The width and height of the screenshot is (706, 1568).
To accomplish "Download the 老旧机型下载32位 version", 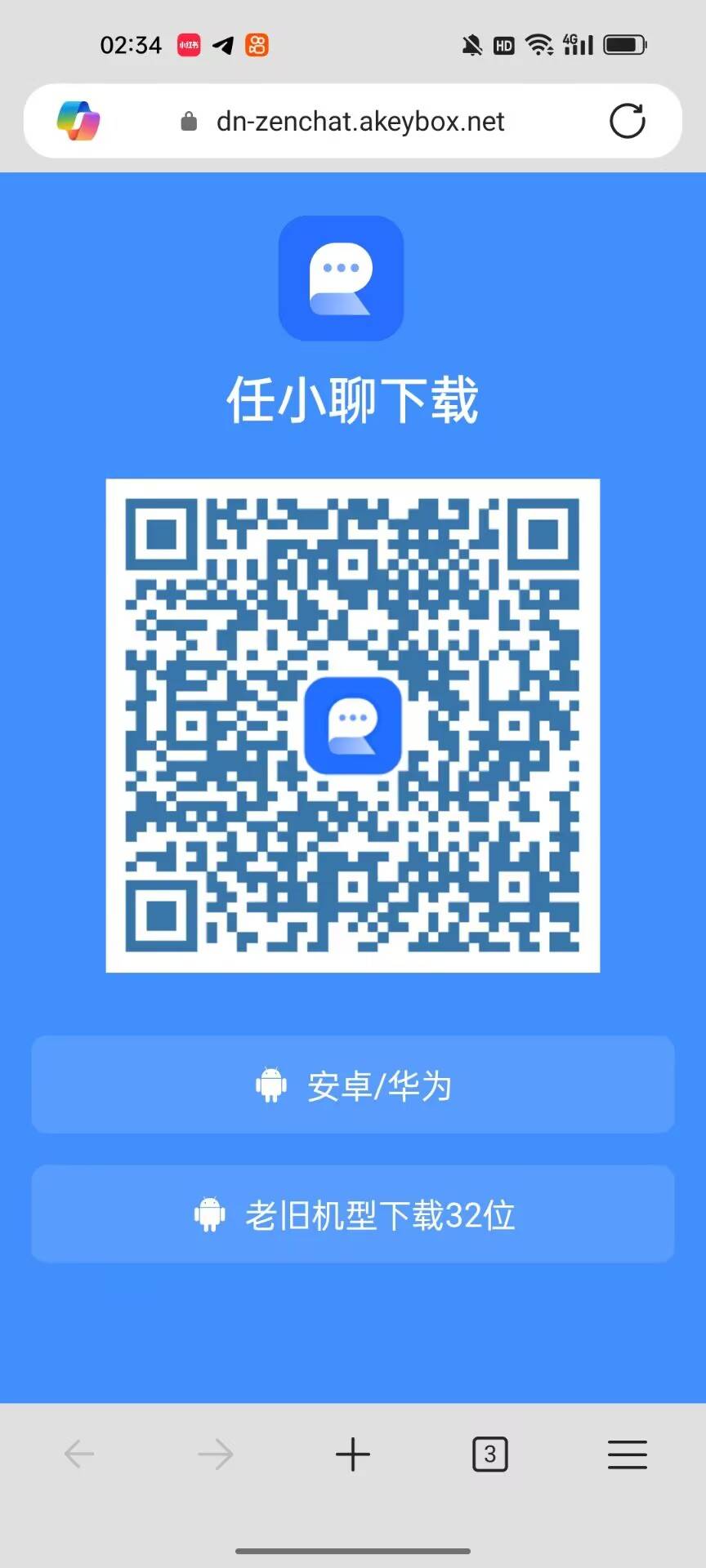I will point(353,1214).
